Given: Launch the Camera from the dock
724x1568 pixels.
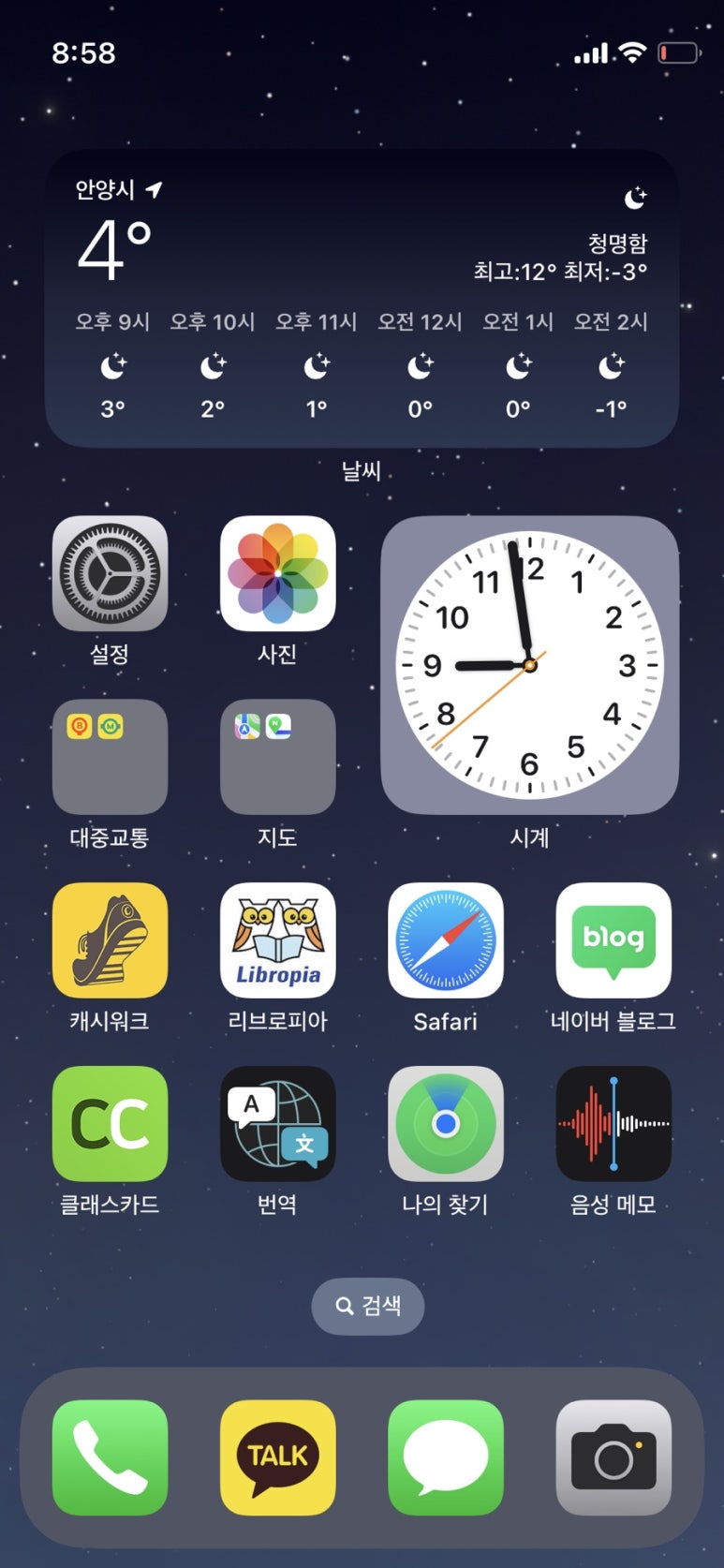Looking at the screenshot, I should (613, 1457).
